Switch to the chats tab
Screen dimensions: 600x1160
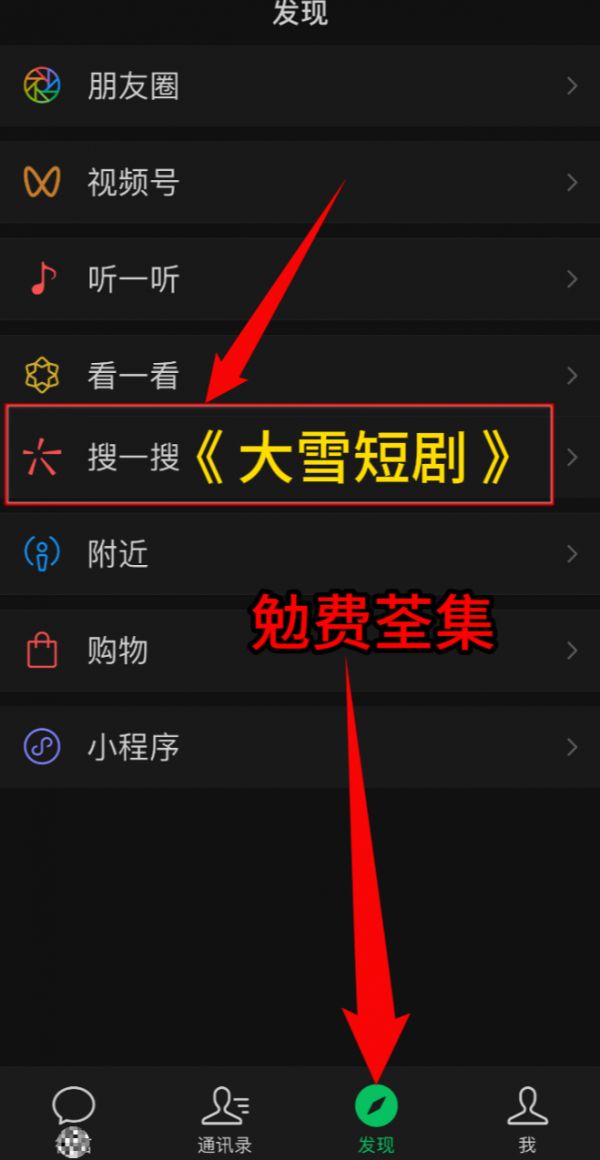click(x=73, y=1118)
